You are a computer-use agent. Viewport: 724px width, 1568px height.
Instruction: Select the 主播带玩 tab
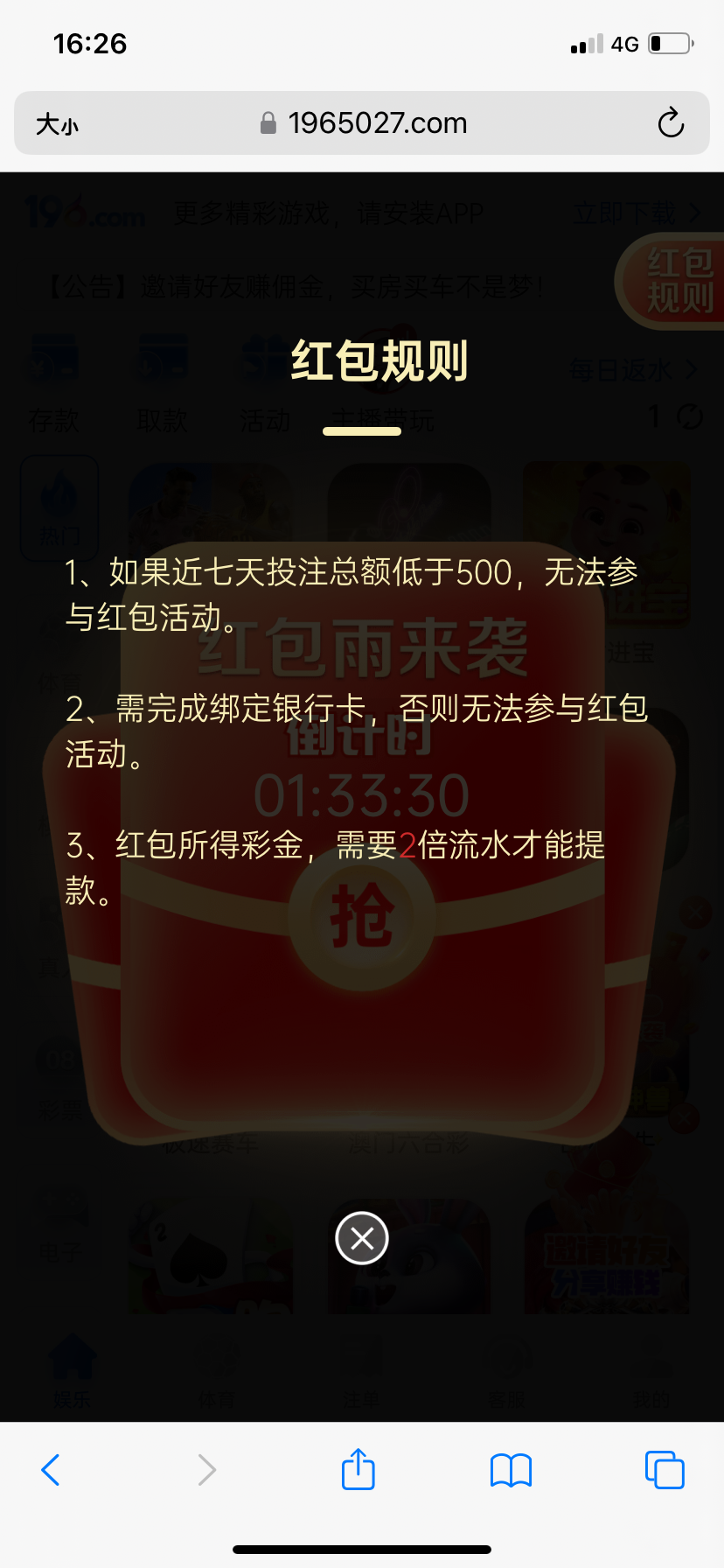click(382, 420)
